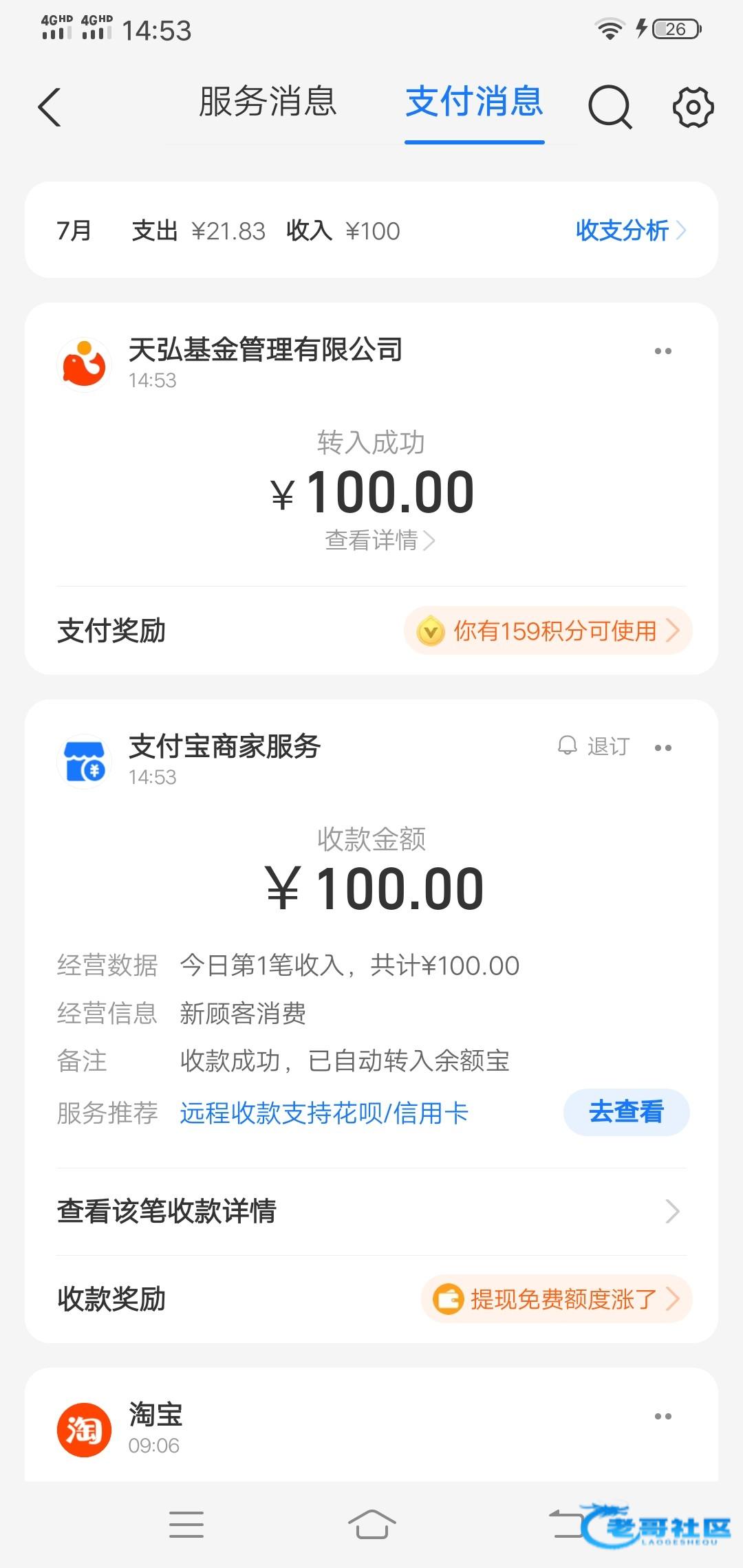Screen dimensions: 743x1568
Task: Open 收支分析 for July
Action: click(629, 230)
